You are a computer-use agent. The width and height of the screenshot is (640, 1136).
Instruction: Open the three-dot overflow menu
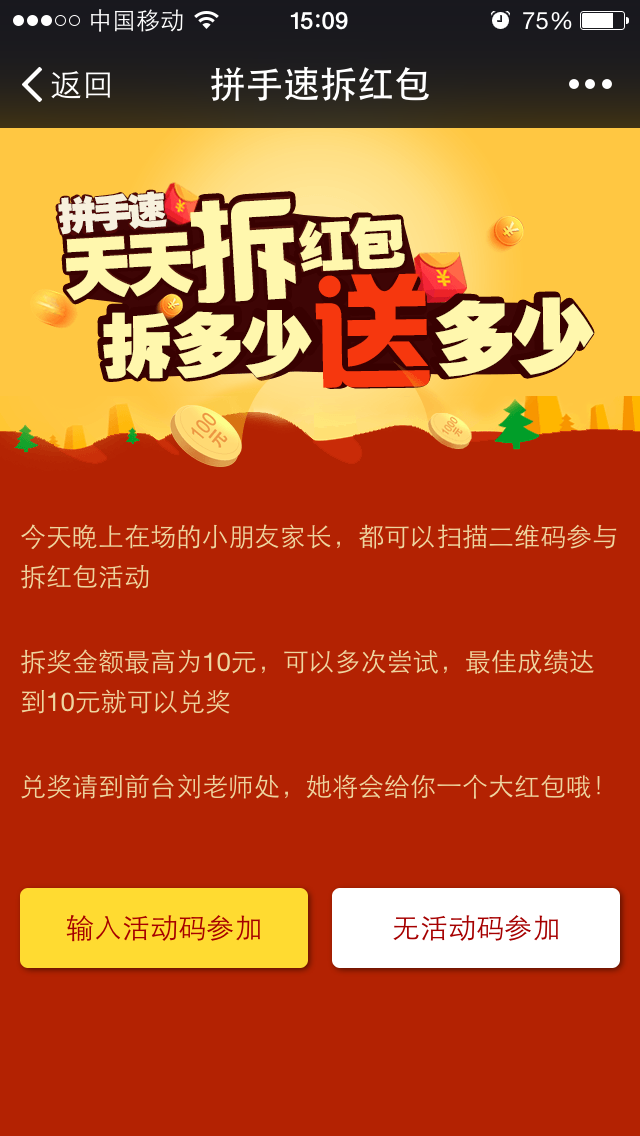coord(590,85)
